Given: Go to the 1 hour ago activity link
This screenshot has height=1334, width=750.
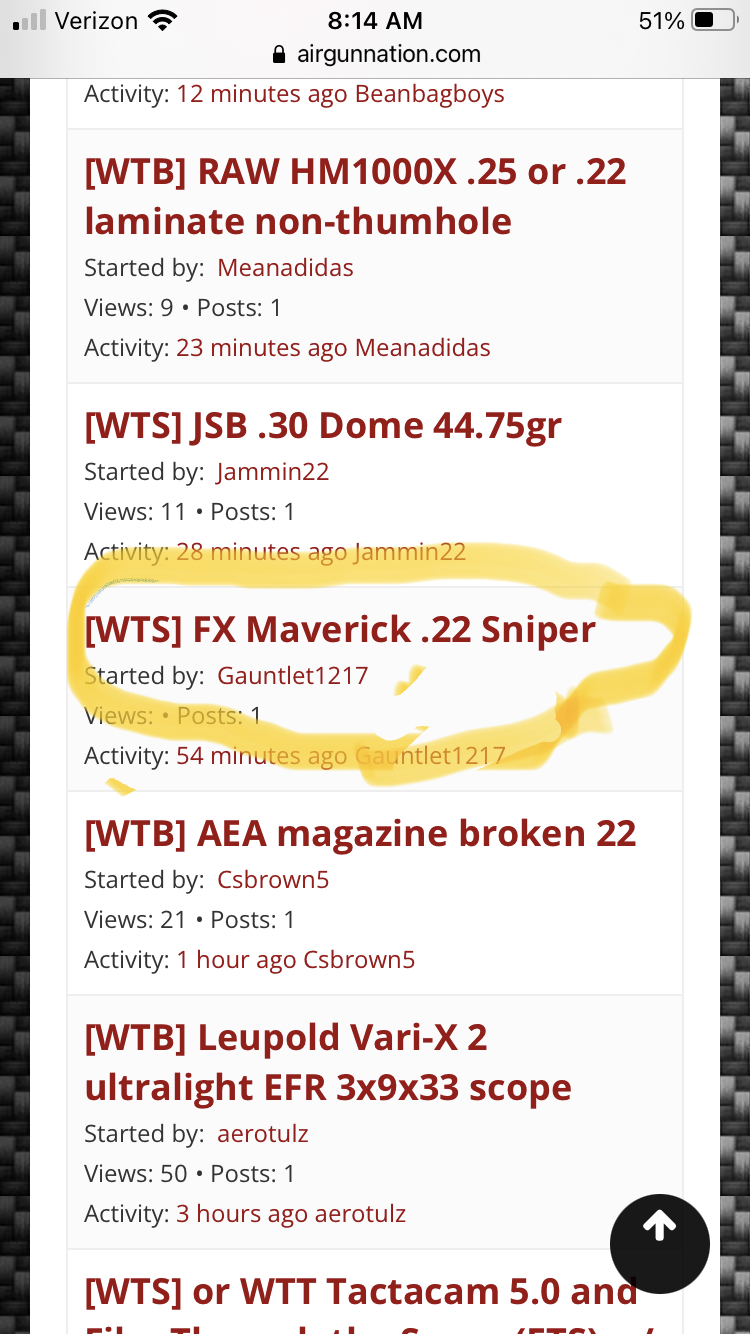Looking at the screenshot, I should (237, 960).
